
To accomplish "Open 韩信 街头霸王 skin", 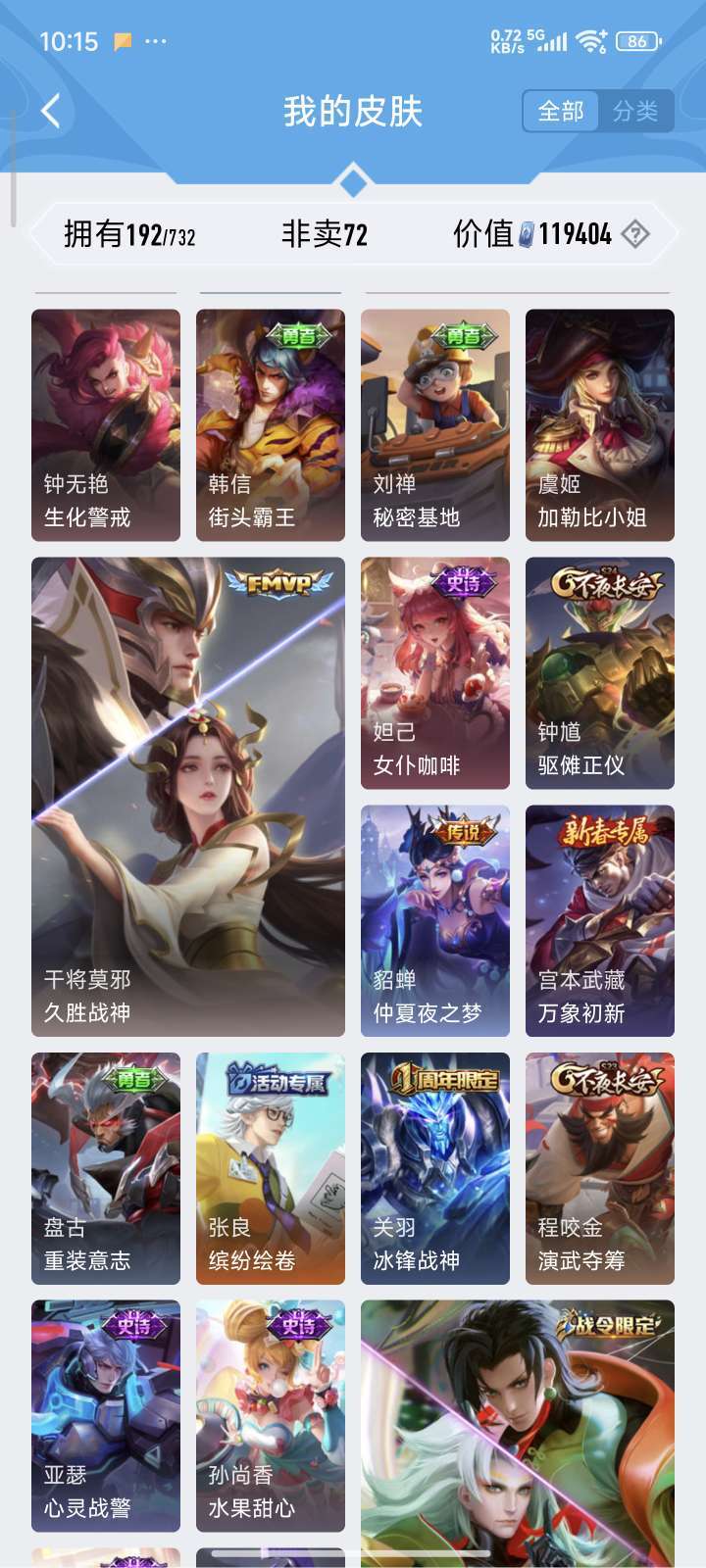I will coord(271,425).
